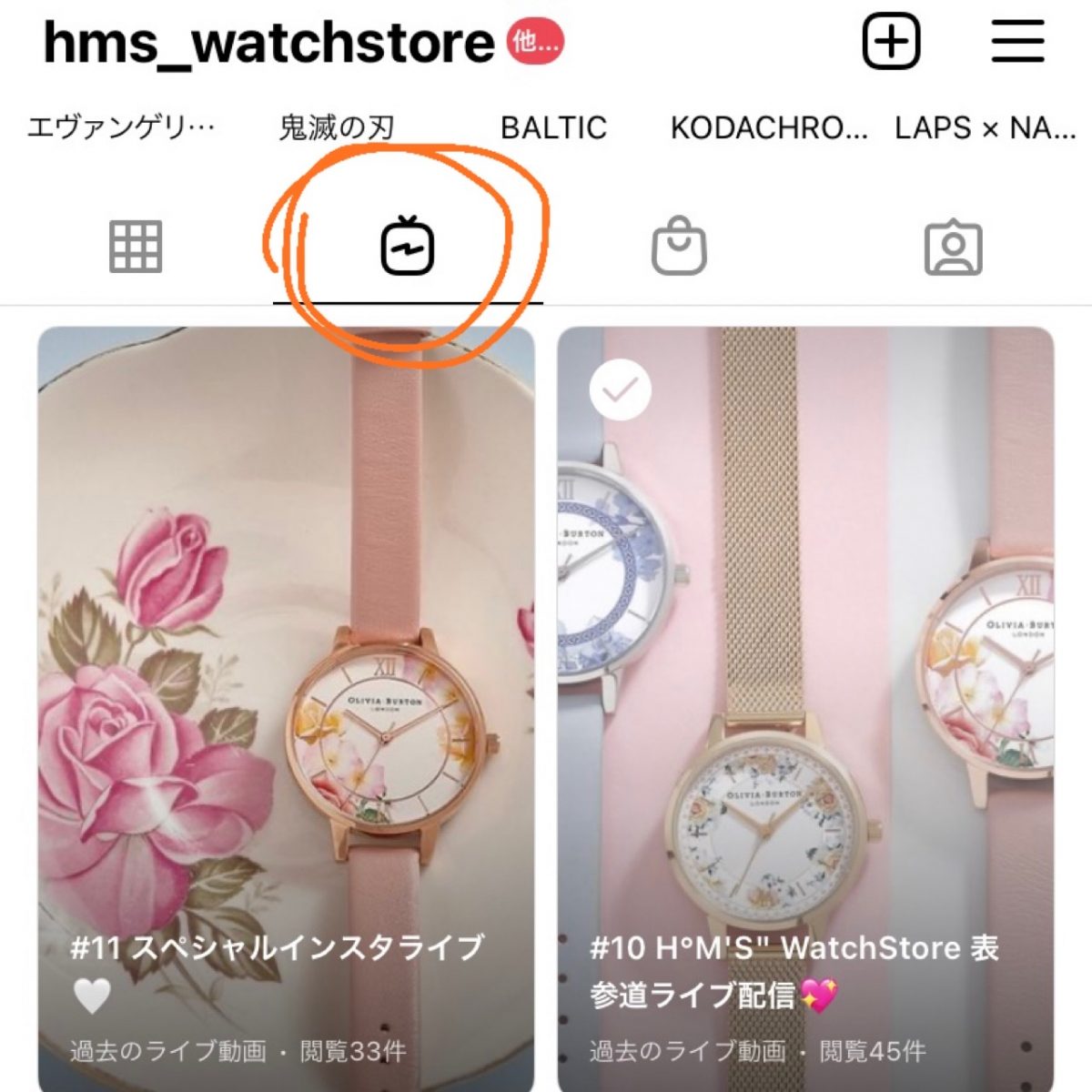Open the LAPS × NA… story highlight
The image size is (1092, 1092).
tap(986, 127)
